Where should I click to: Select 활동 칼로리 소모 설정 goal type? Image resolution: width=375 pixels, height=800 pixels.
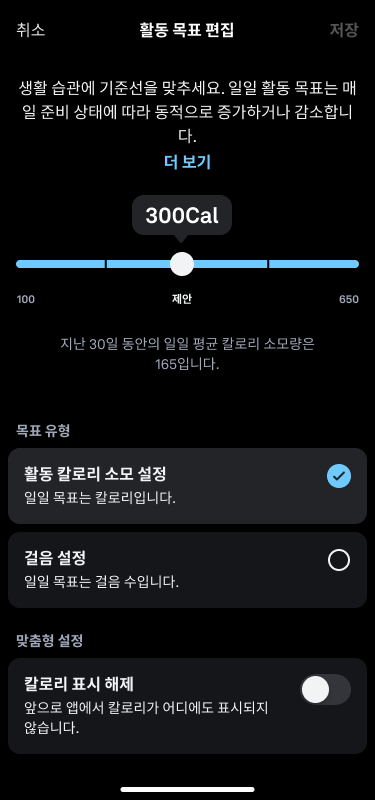[187, 486]
